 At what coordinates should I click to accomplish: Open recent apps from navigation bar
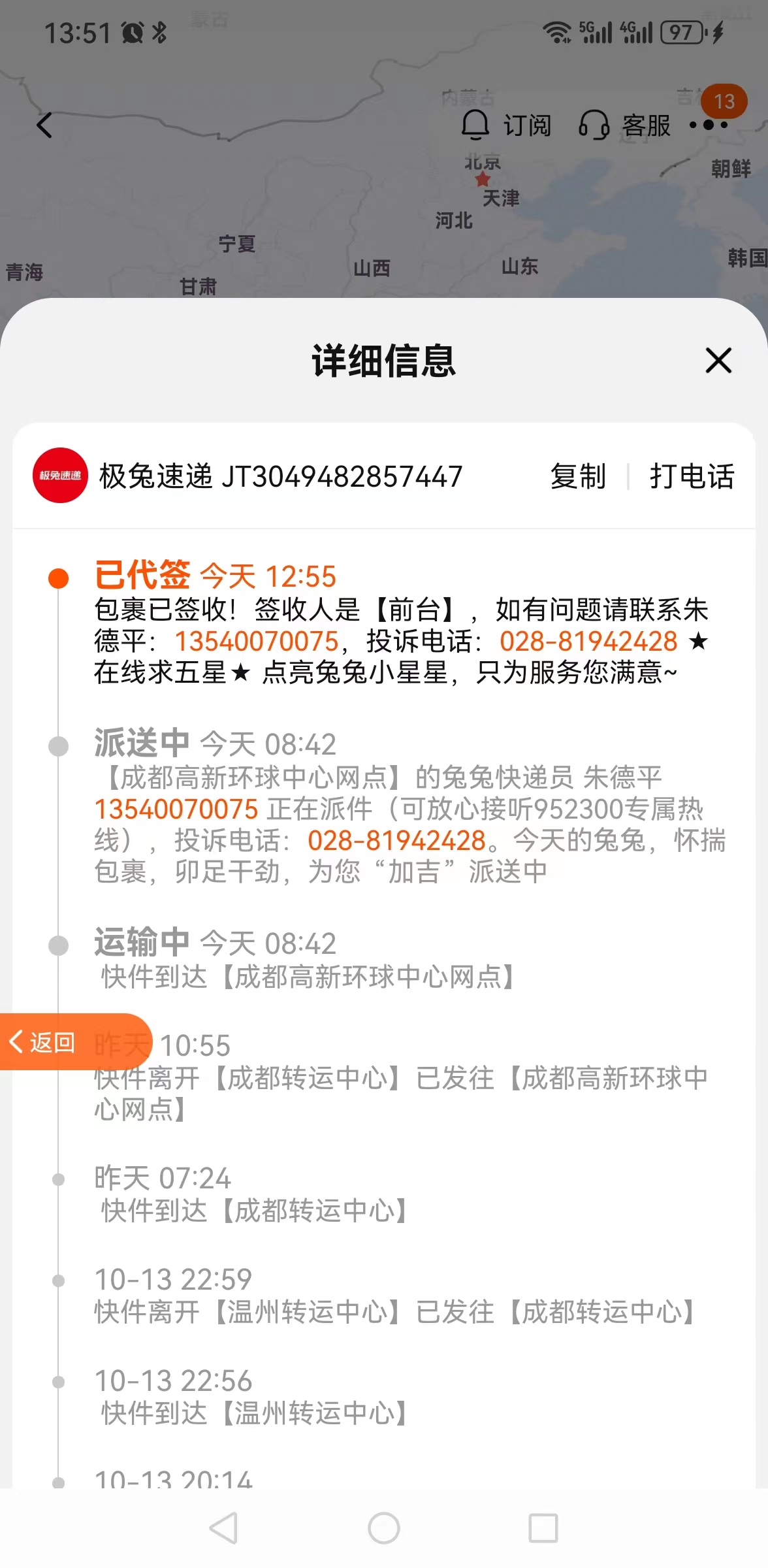[543, 1528]
